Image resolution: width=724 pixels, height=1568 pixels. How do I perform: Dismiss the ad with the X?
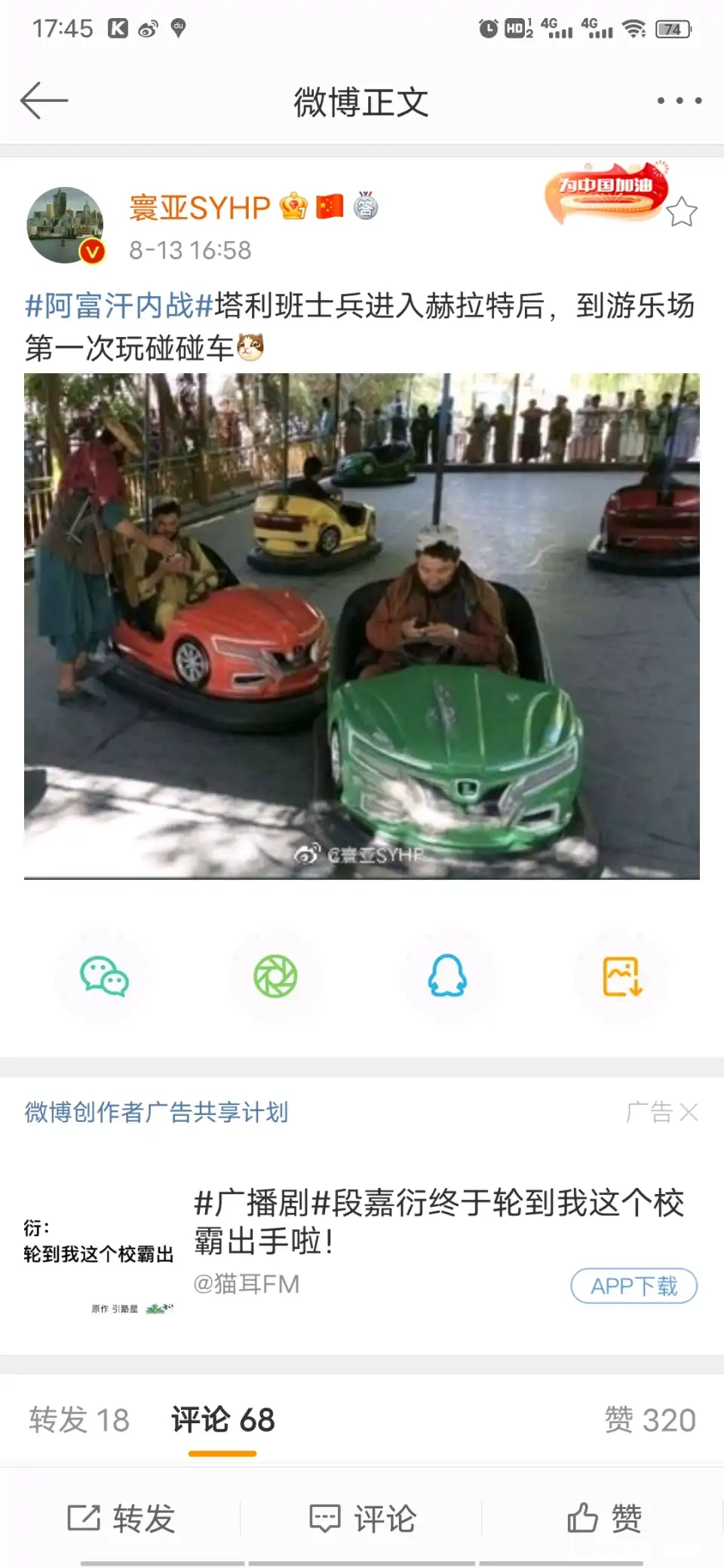(689, 1112)
